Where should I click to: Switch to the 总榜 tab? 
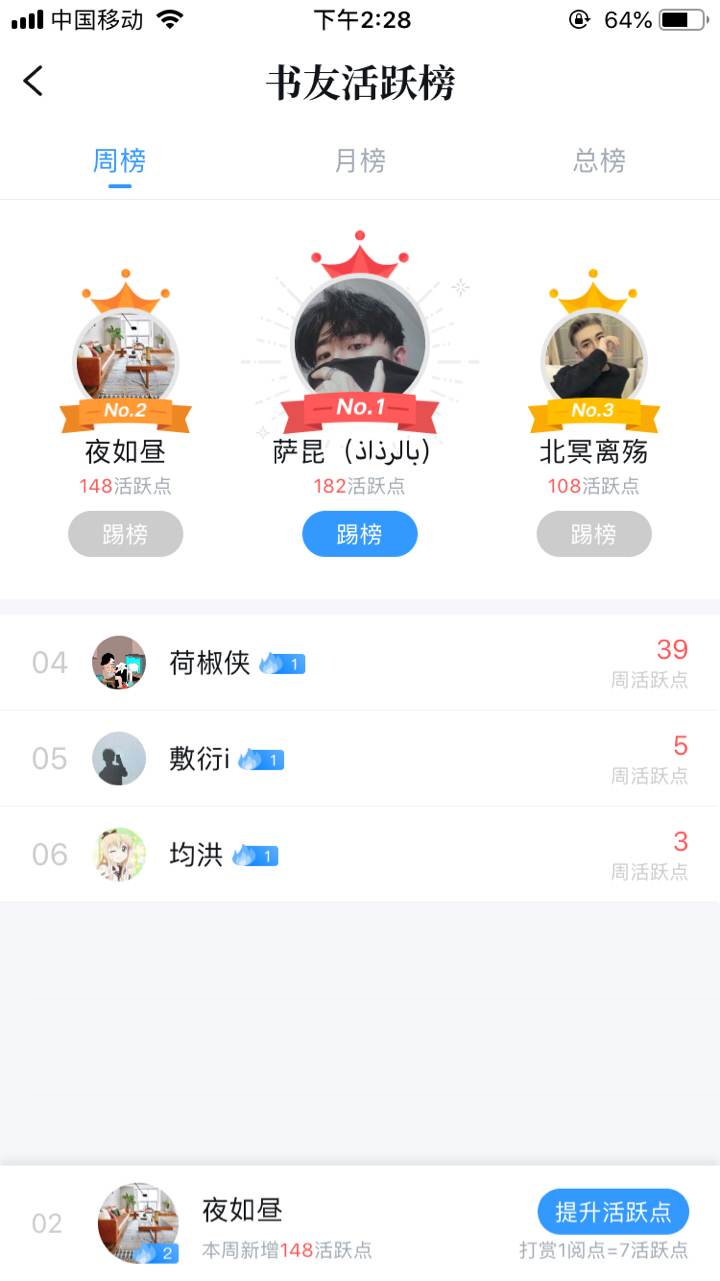599,161
